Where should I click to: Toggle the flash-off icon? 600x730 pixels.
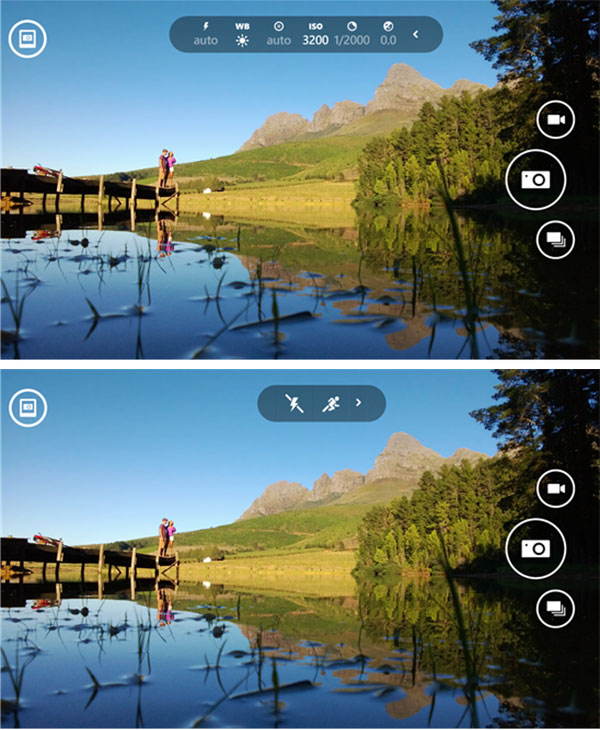[x=293, y=403]
